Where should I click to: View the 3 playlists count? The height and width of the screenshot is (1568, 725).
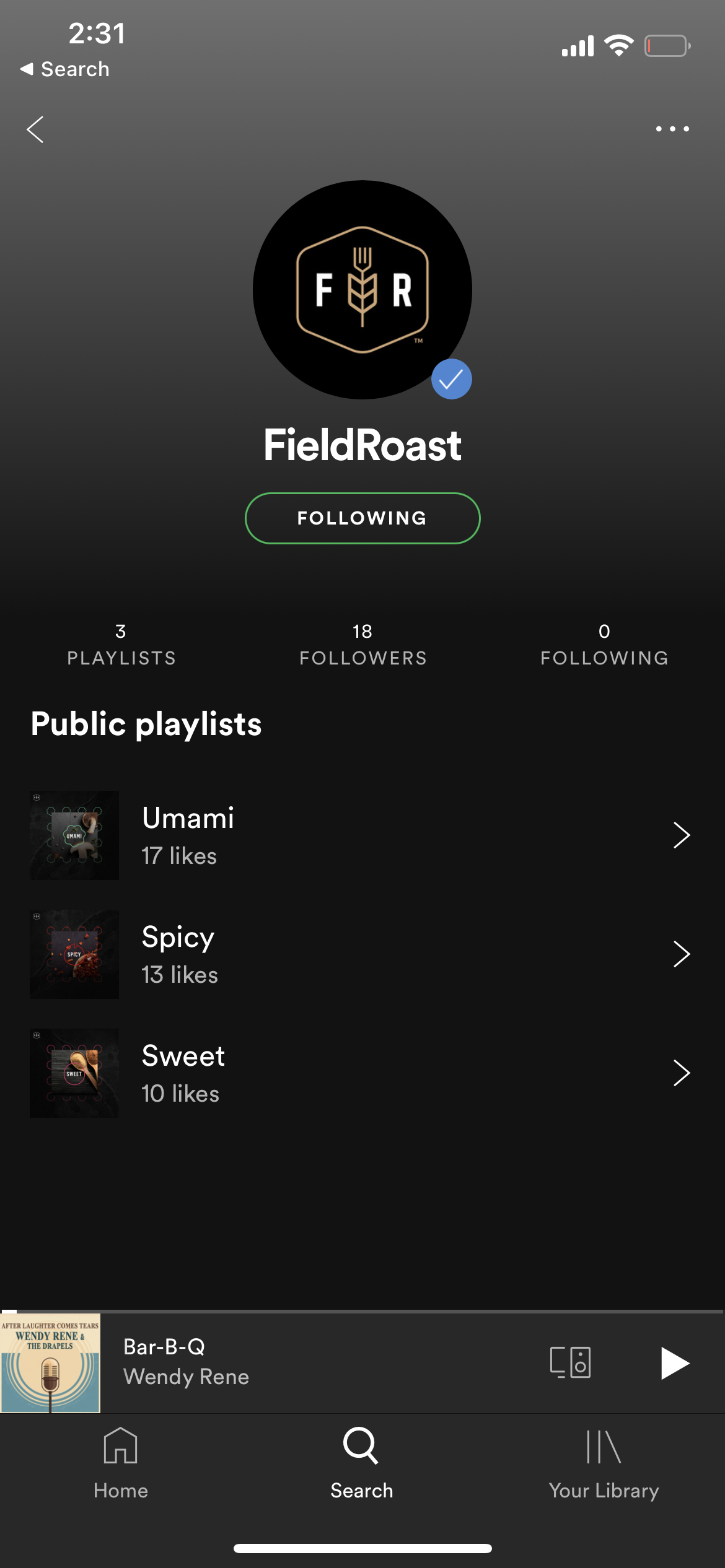click(121, 645)
